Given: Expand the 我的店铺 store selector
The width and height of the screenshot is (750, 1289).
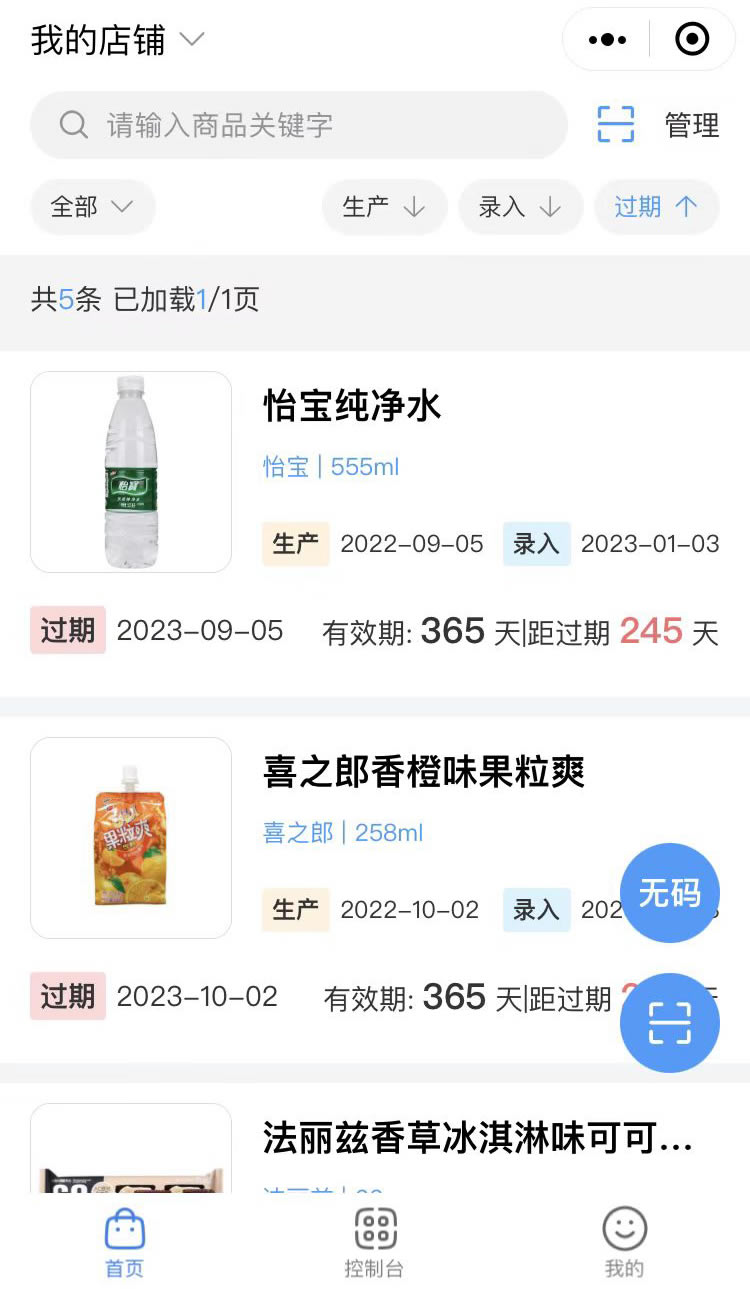Looking at the screenshot, I should (x=118, y=41).
